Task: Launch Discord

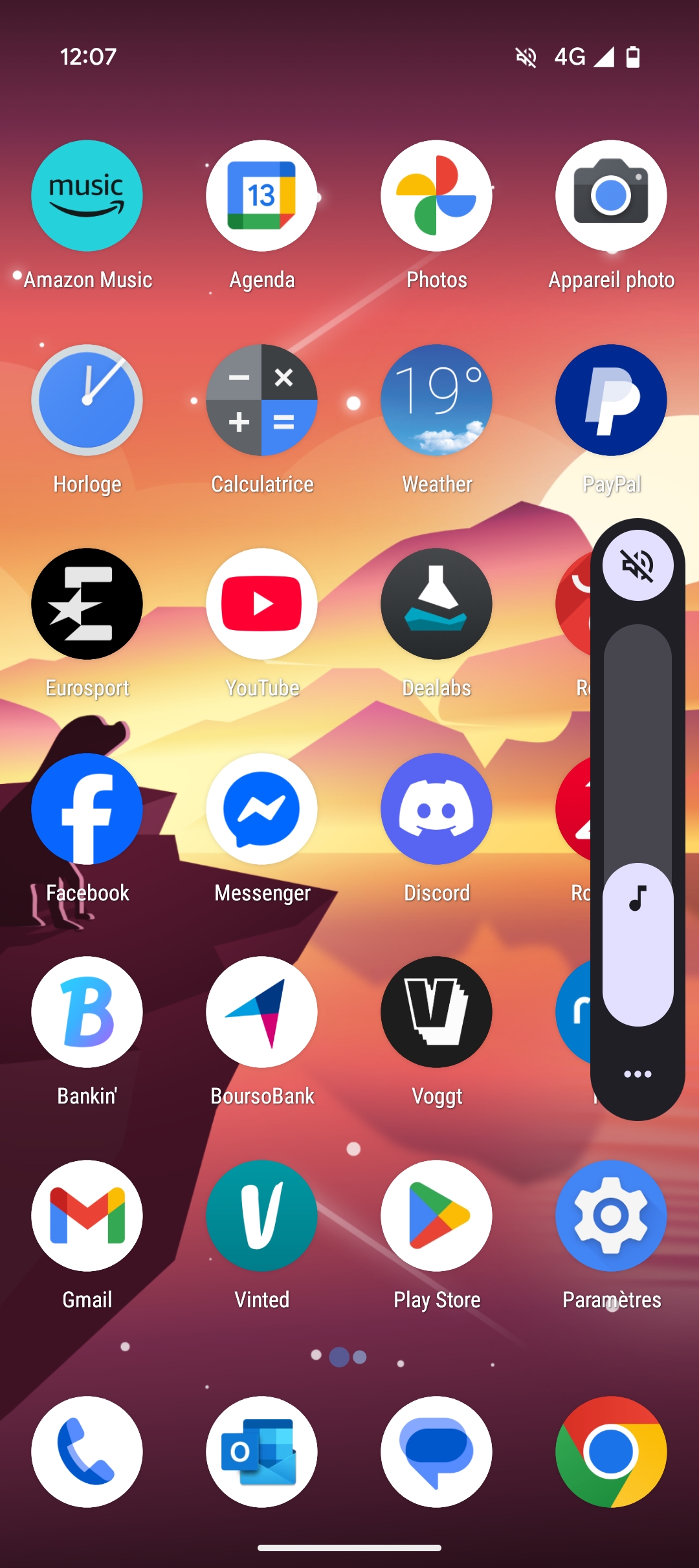Action: (x=437, y=809)
